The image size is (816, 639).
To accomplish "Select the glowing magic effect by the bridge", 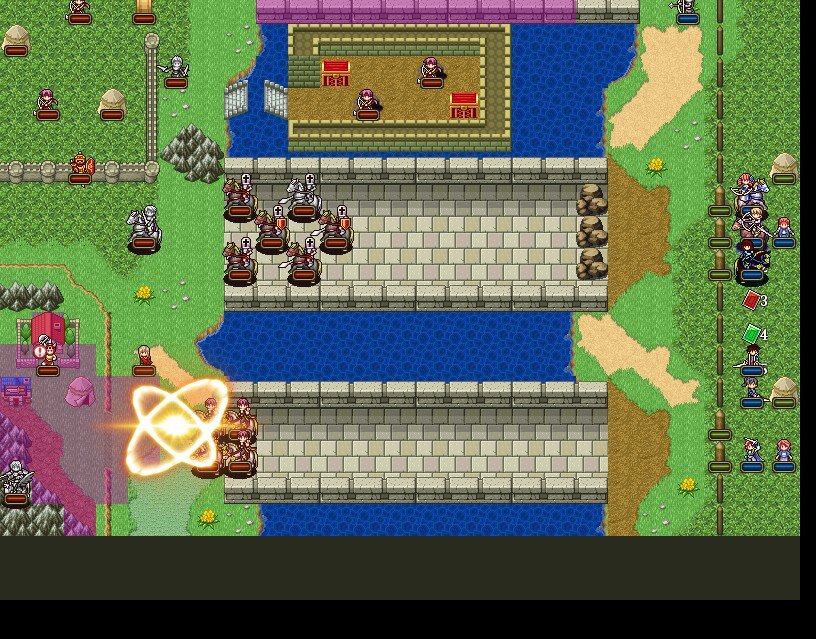I will point(176,428).
